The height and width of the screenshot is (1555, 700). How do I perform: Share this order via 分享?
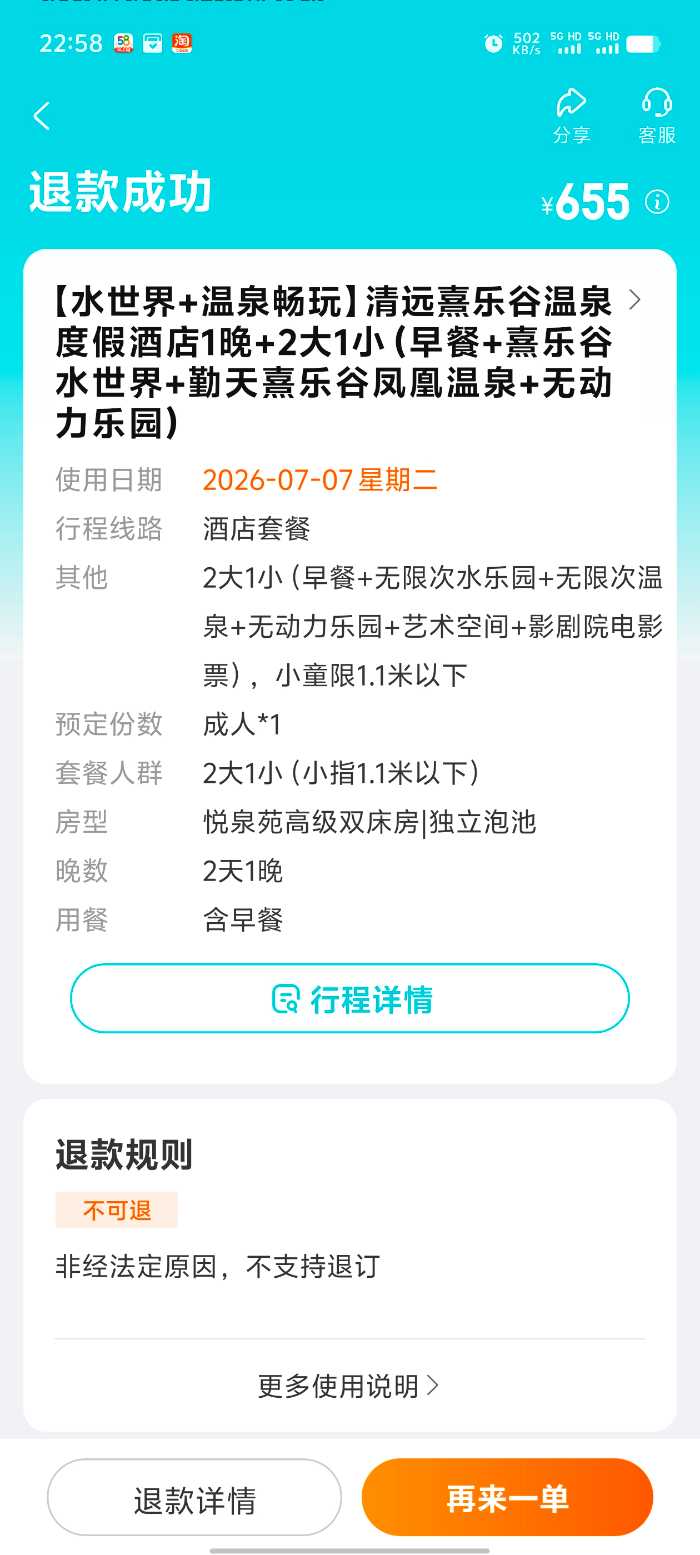coord(571,116)
